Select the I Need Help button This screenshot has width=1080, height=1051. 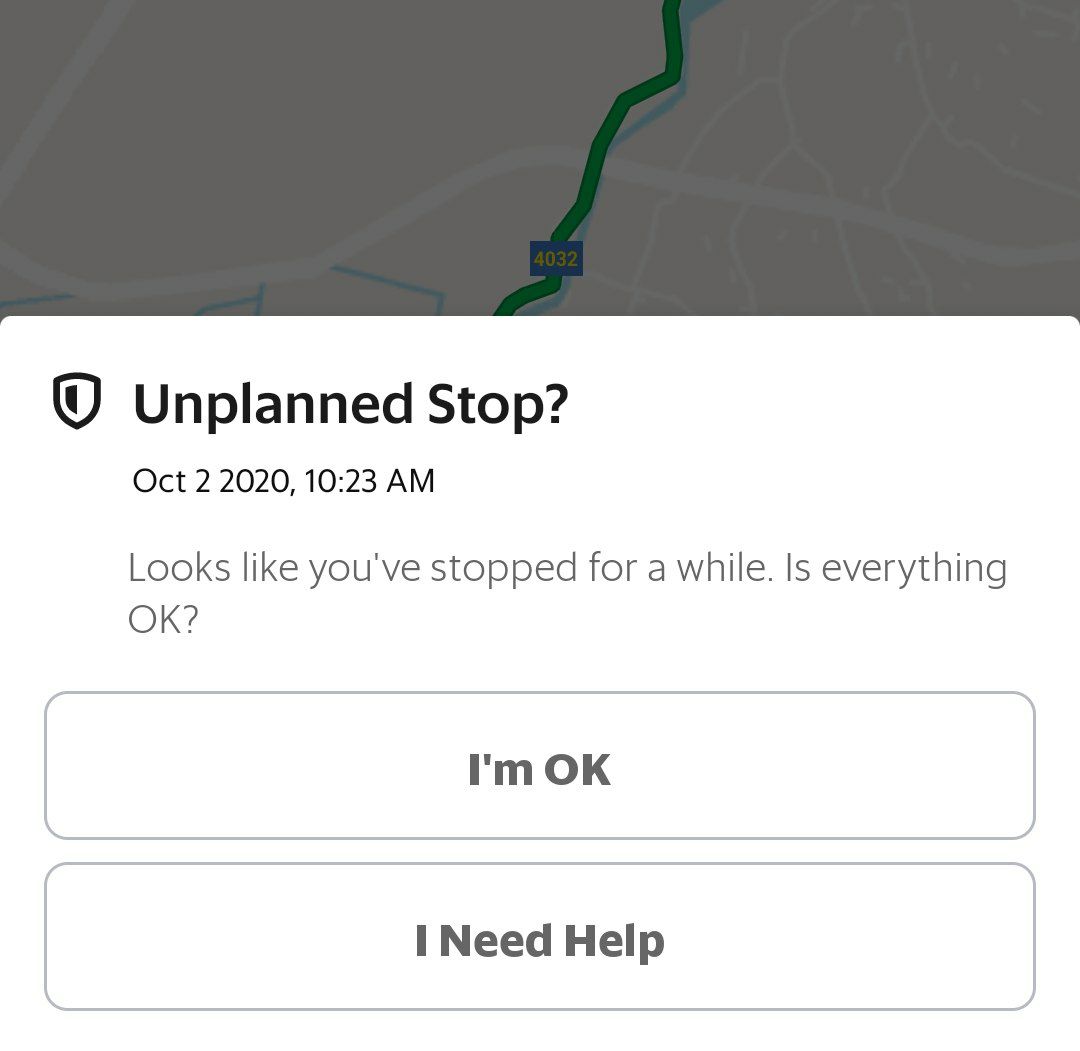[539, 937]
